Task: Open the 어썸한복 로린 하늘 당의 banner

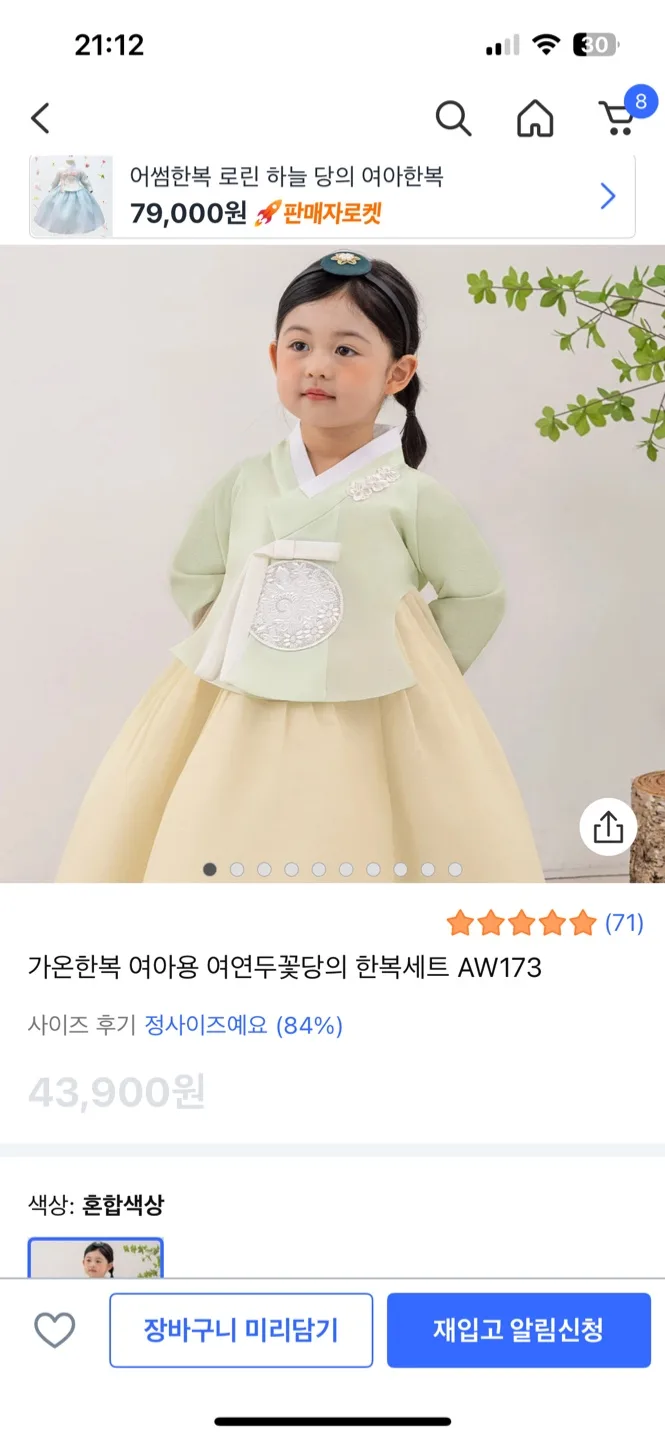Action: (332, 196)
